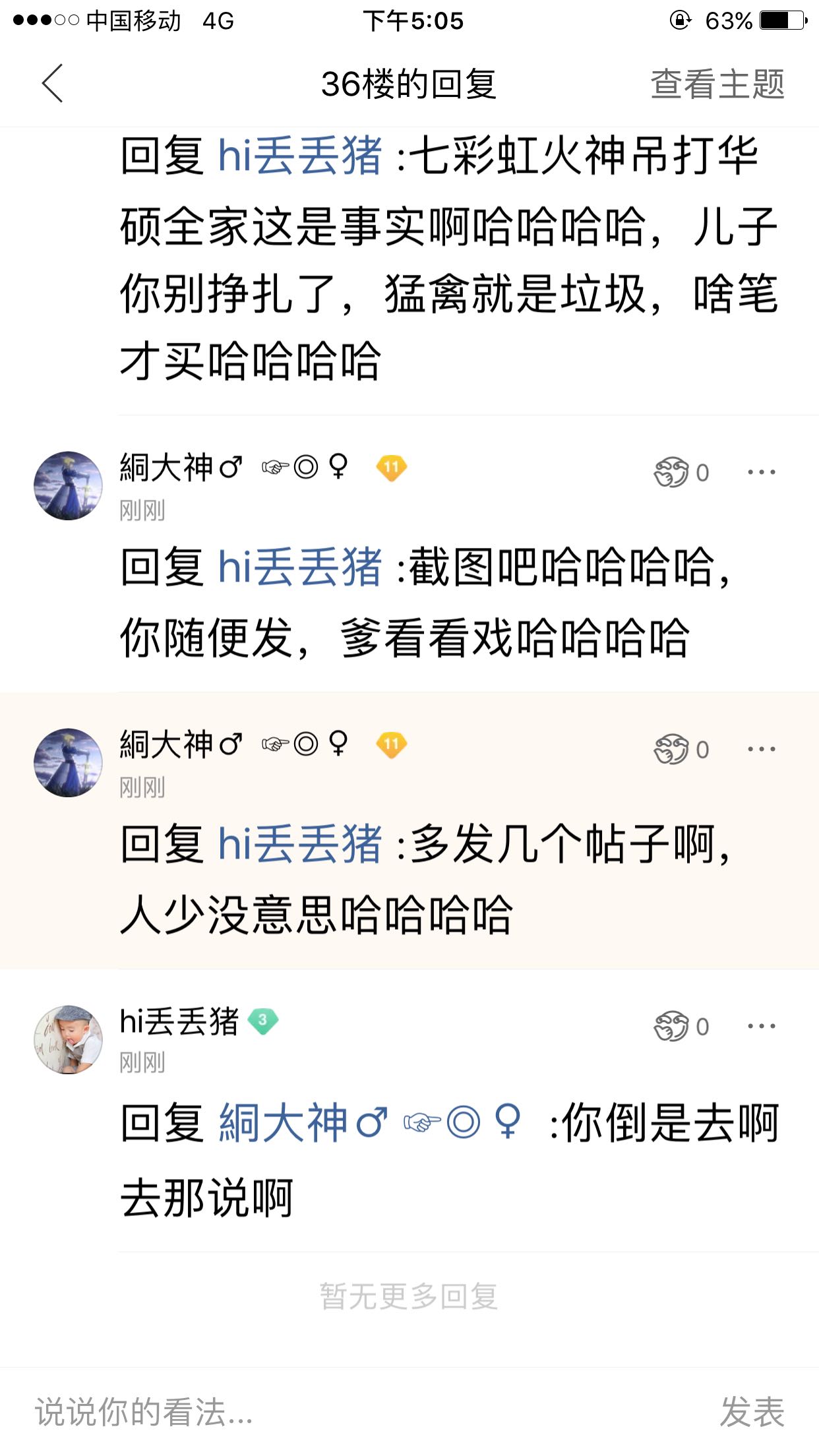
Task: Open the avatar beside the 截图吧 reply
Action: (69, 486)
